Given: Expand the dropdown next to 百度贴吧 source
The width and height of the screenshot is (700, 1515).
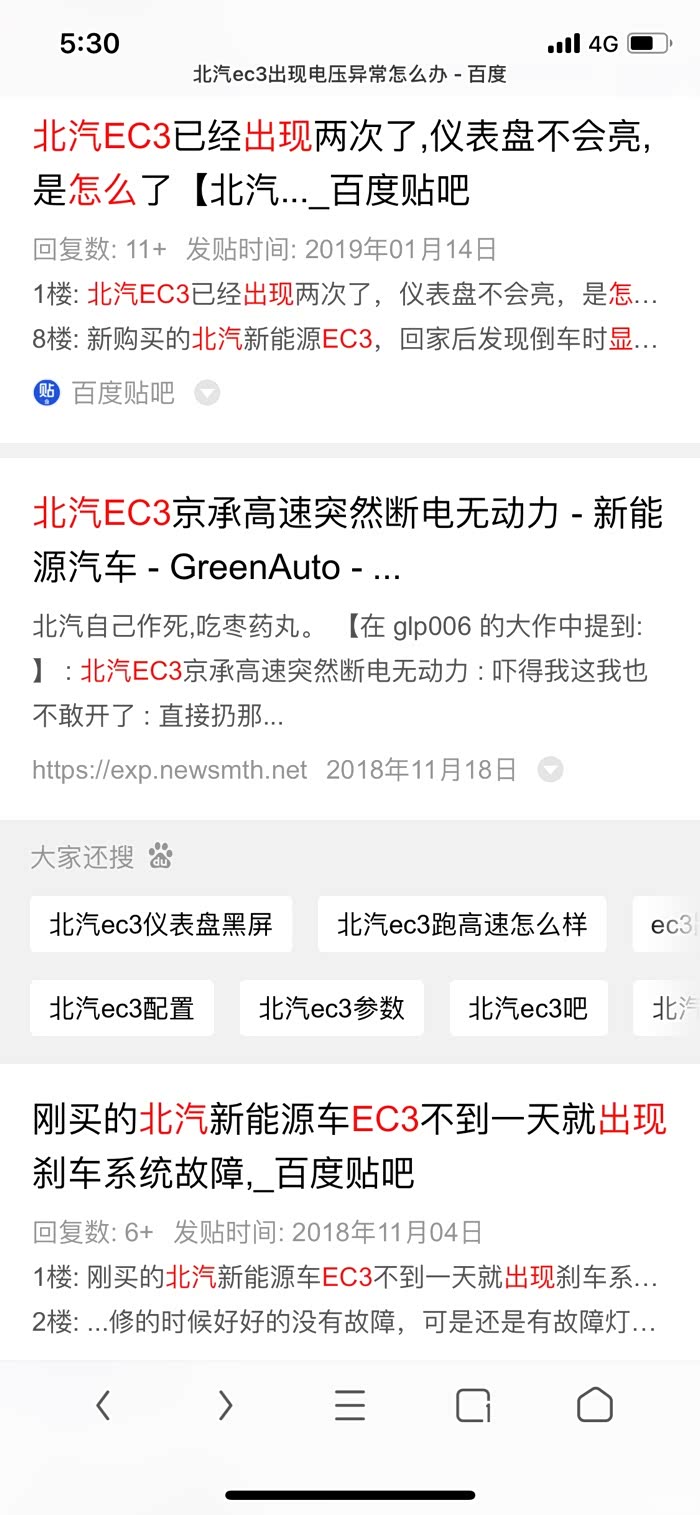Looking at the screenshot, I should (207, 394).
